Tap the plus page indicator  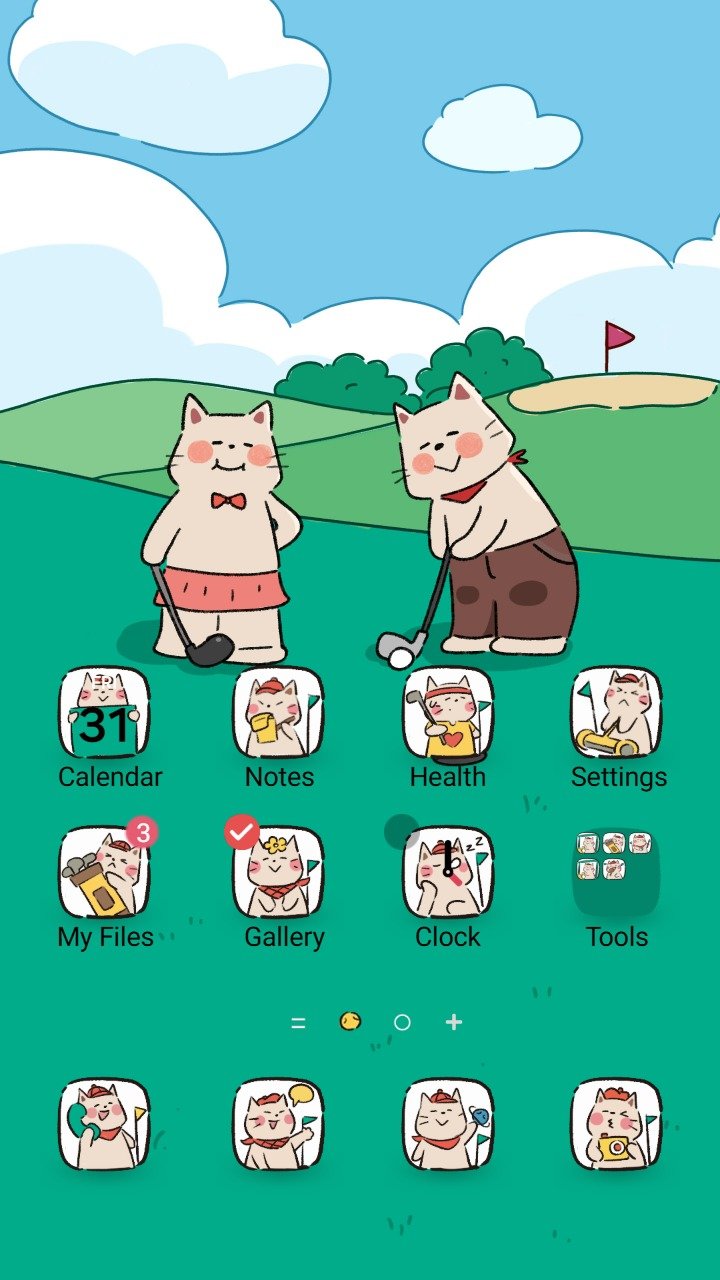pyautogui.click(x=454, y=1022)
